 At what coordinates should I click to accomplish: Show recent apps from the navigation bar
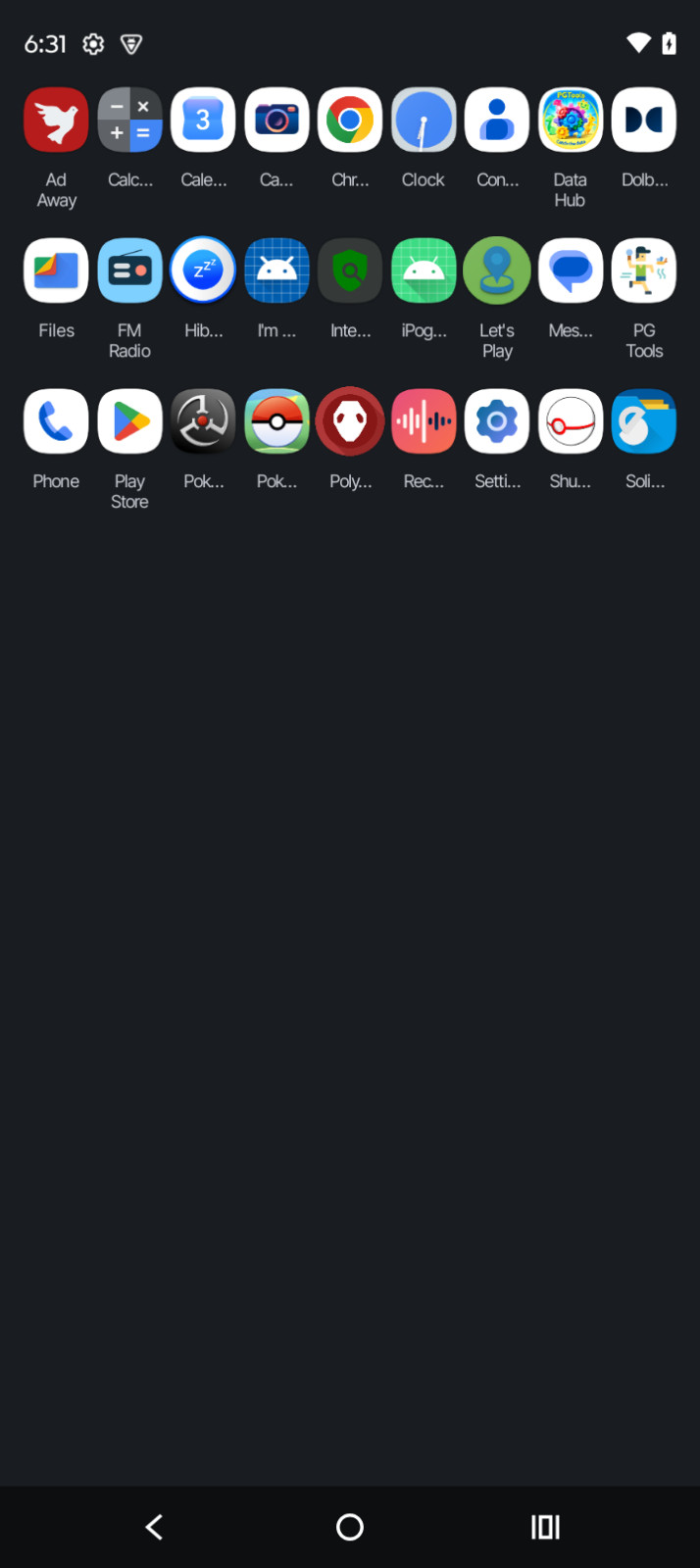click(x=545, y=1527)
